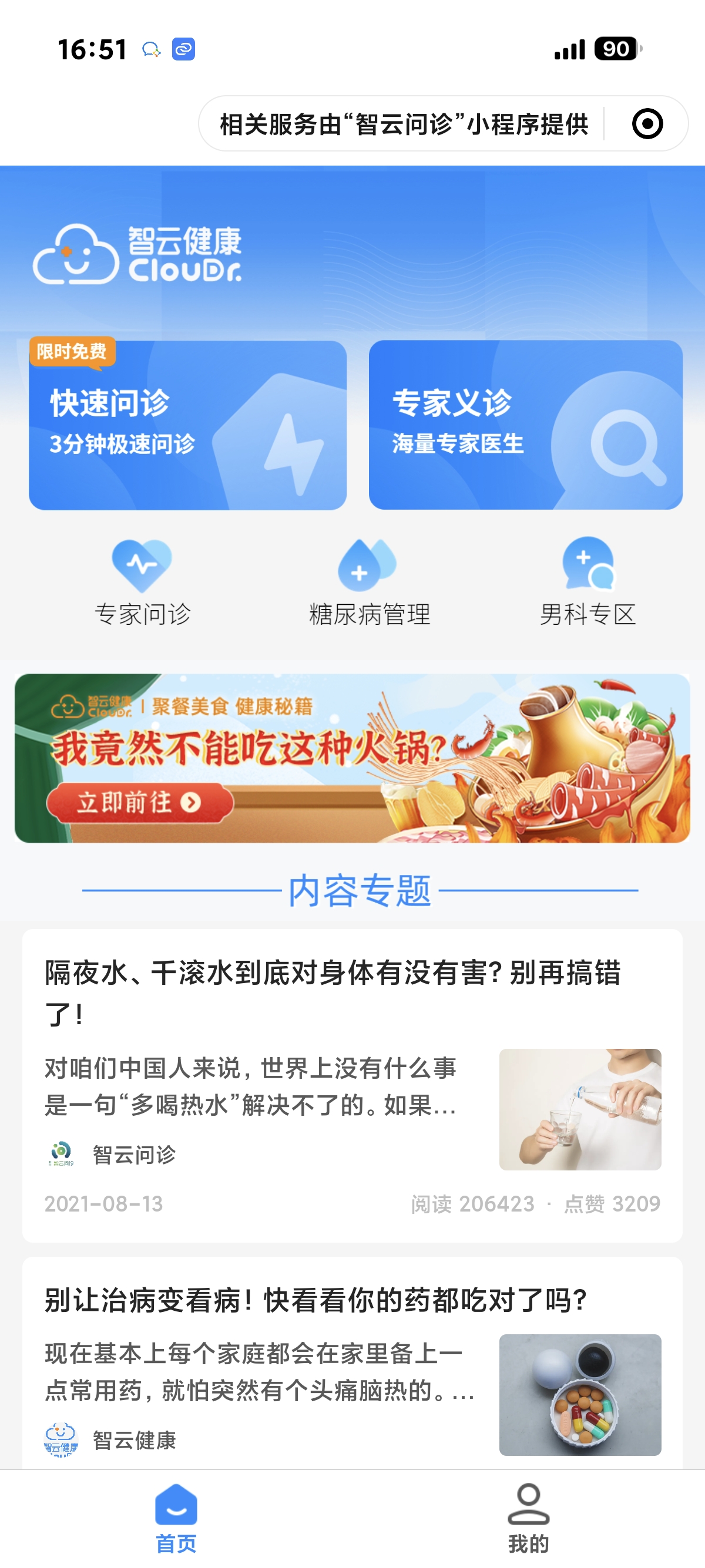Switch to the 我的 tab
705x1568 pixels.
[528, 1518]
